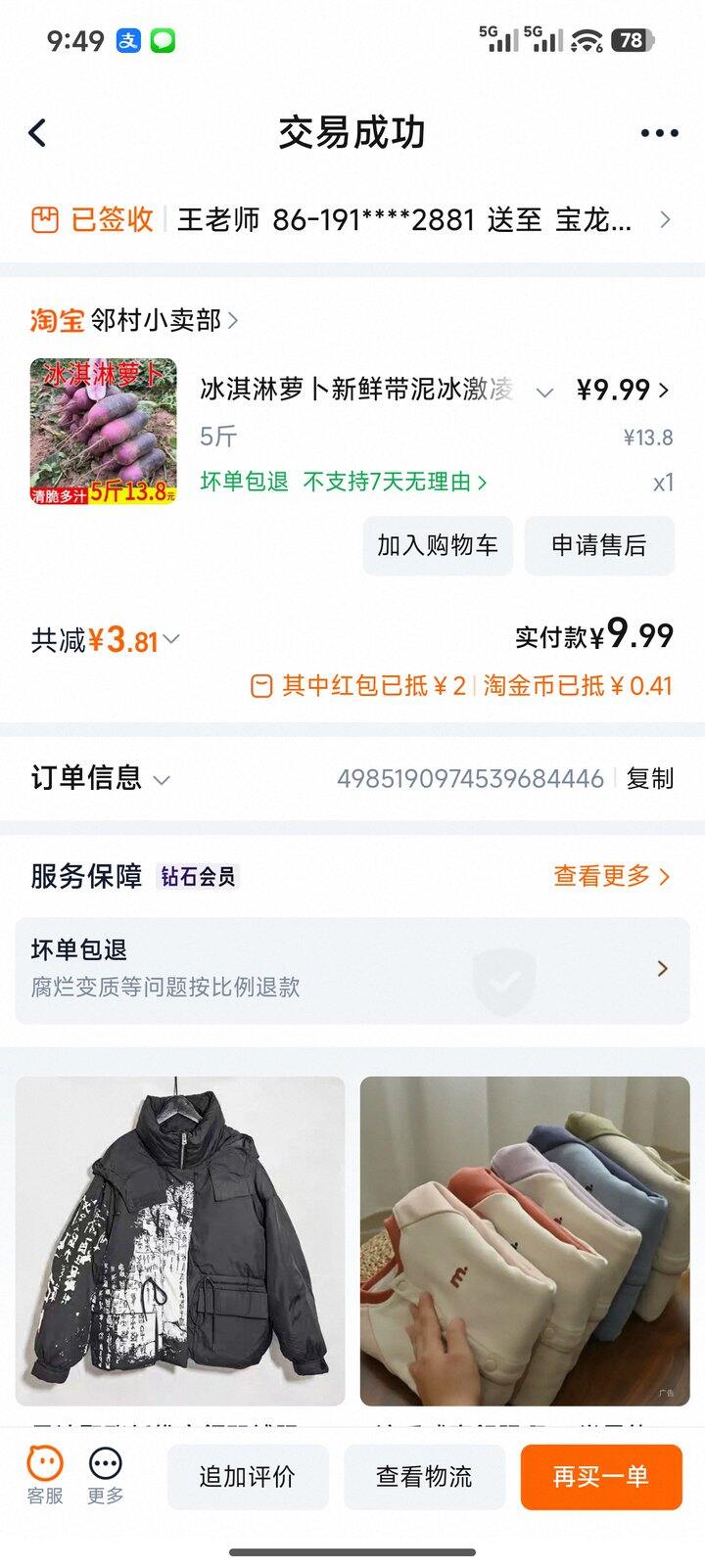Buy again with the 再买一单 button
The width and height of the screenshot is (705, 1568).
pos(600,1476)
